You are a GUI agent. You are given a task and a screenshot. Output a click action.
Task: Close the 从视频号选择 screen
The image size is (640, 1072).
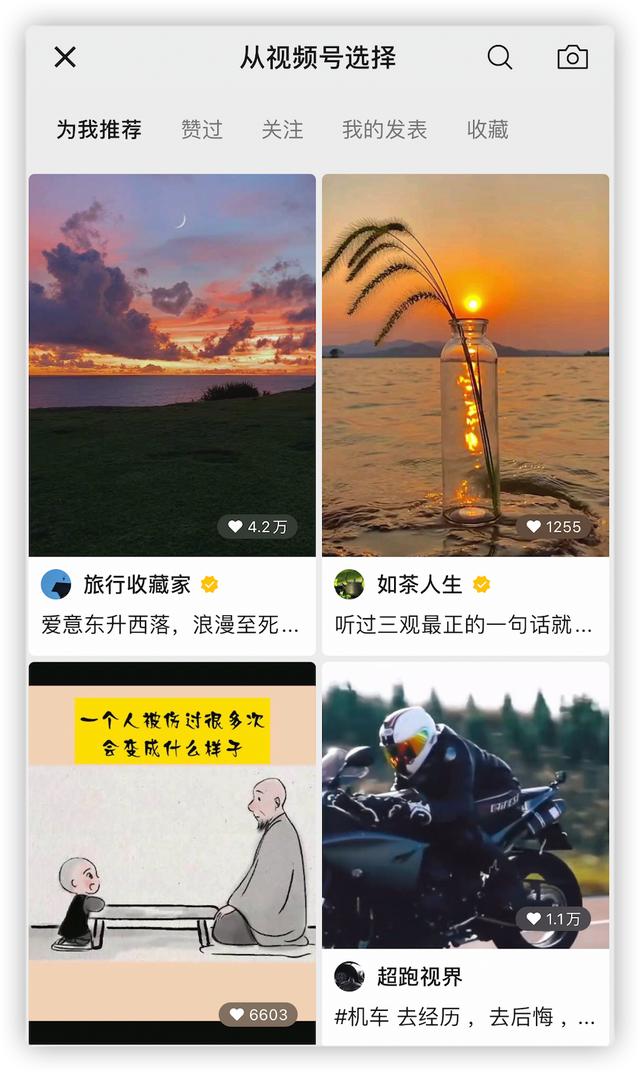click(x=65, y=57)
